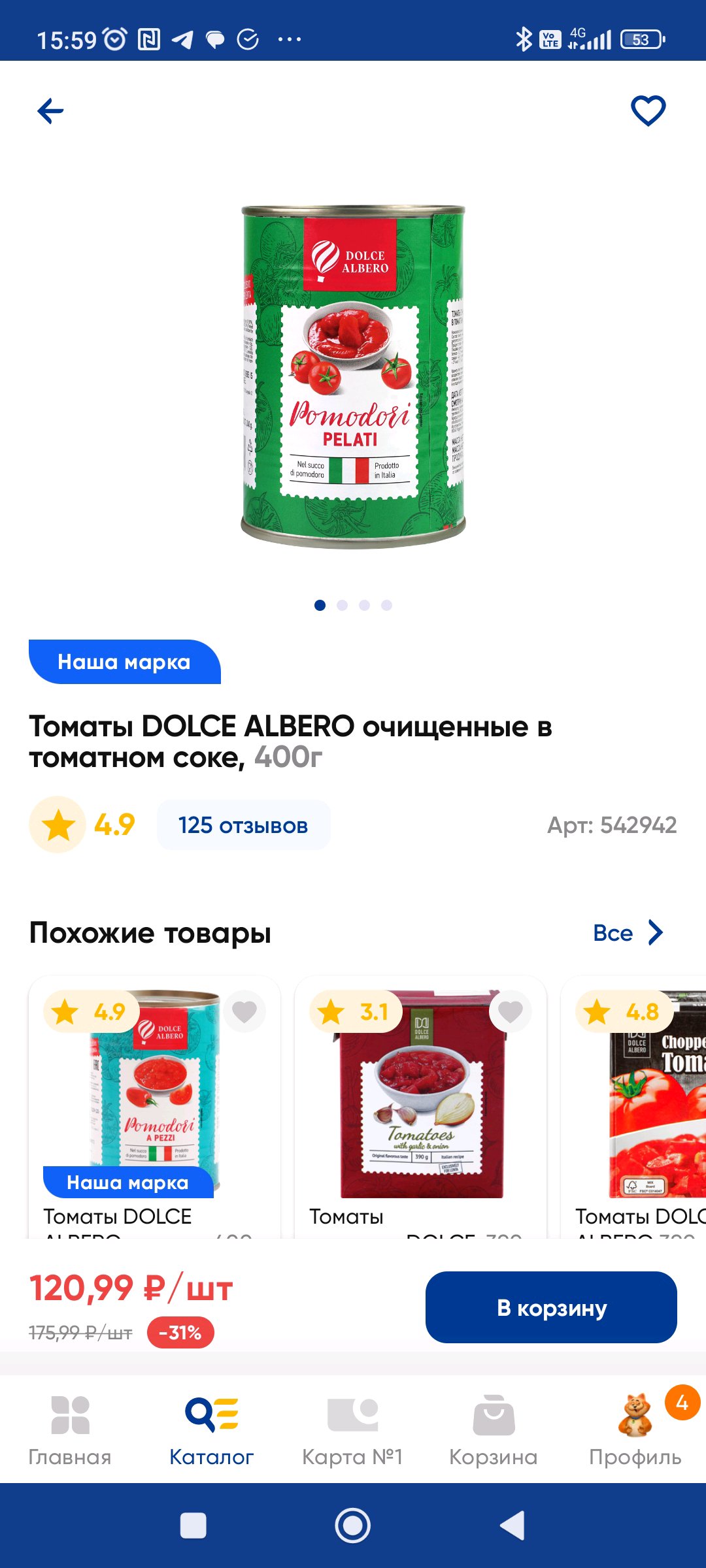Favorite the 3.1-rated tomatoes product

(x=511, y=1012)
